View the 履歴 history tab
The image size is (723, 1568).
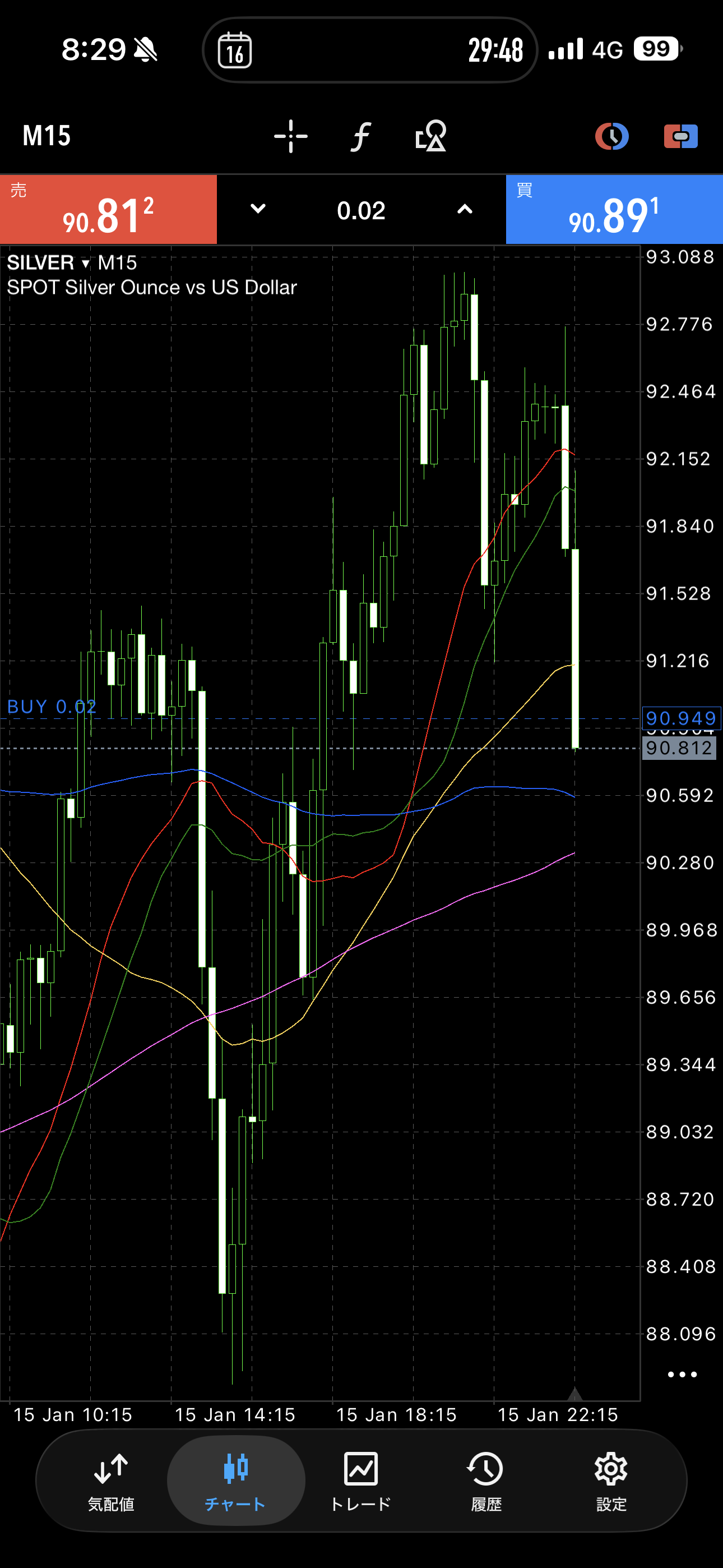[x=486, y=1481]
